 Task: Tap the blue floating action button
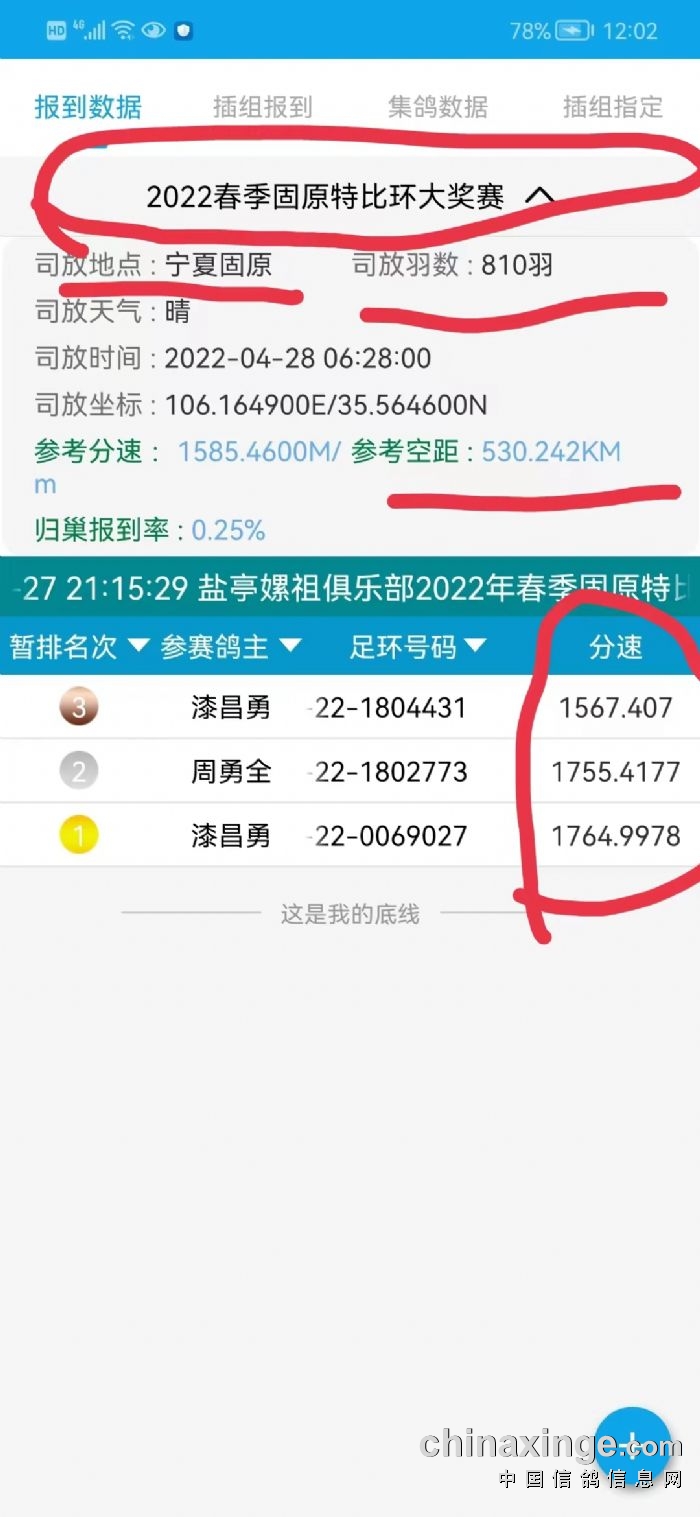tap(632, 1444)
